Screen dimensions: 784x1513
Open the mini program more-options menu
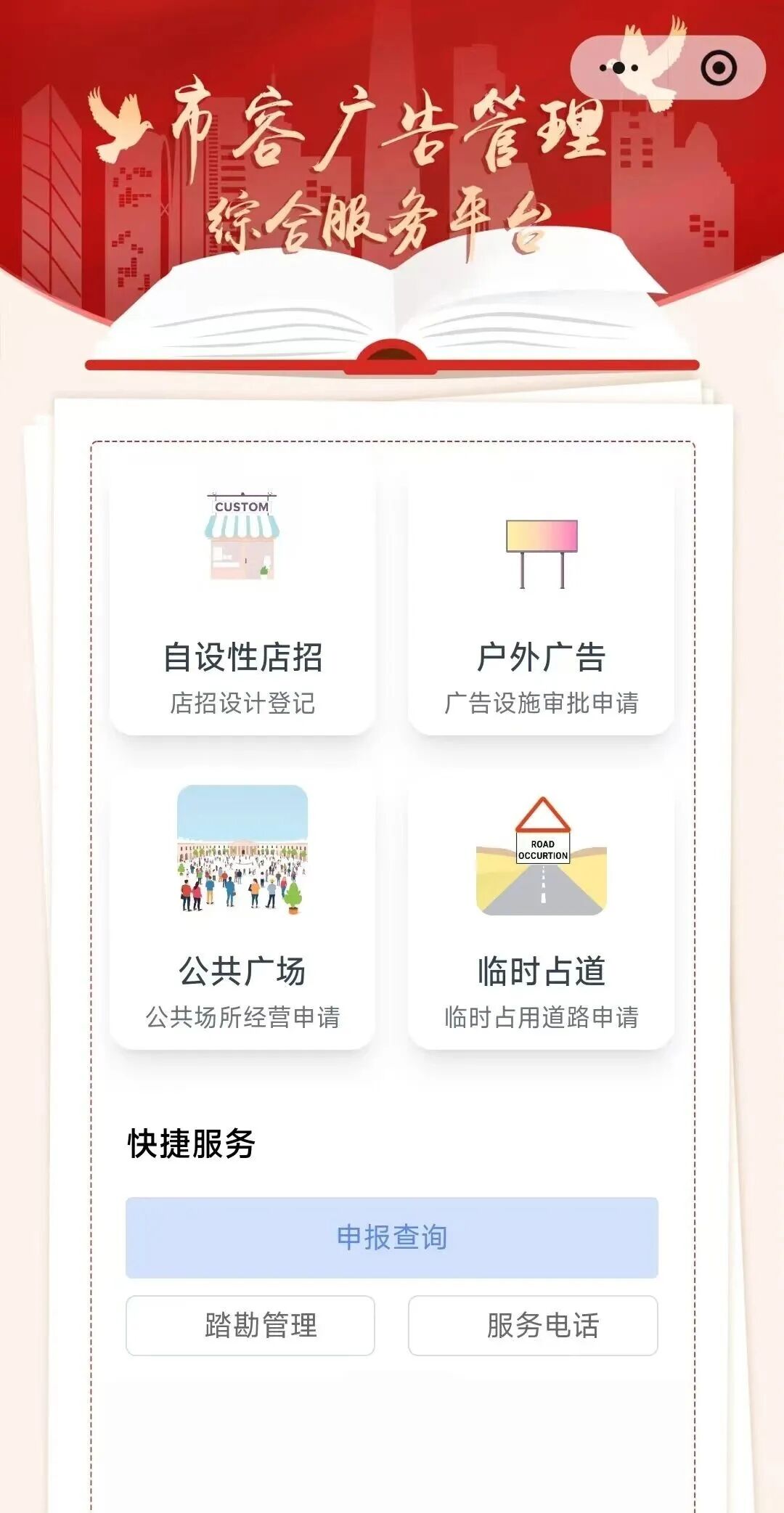[618, 68]
